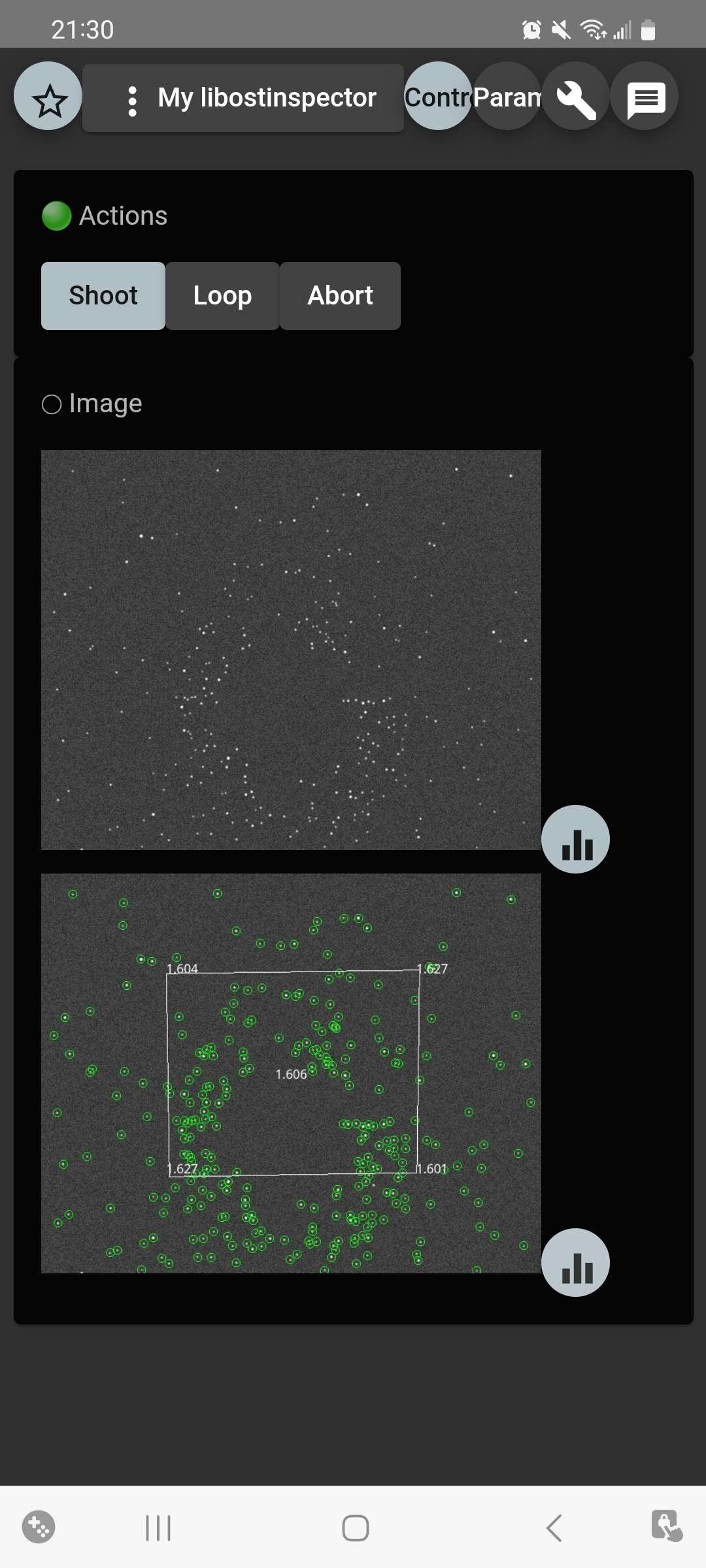Shoot a single exposure
This screenshot has height=1568, width=706.
[103, 296]
